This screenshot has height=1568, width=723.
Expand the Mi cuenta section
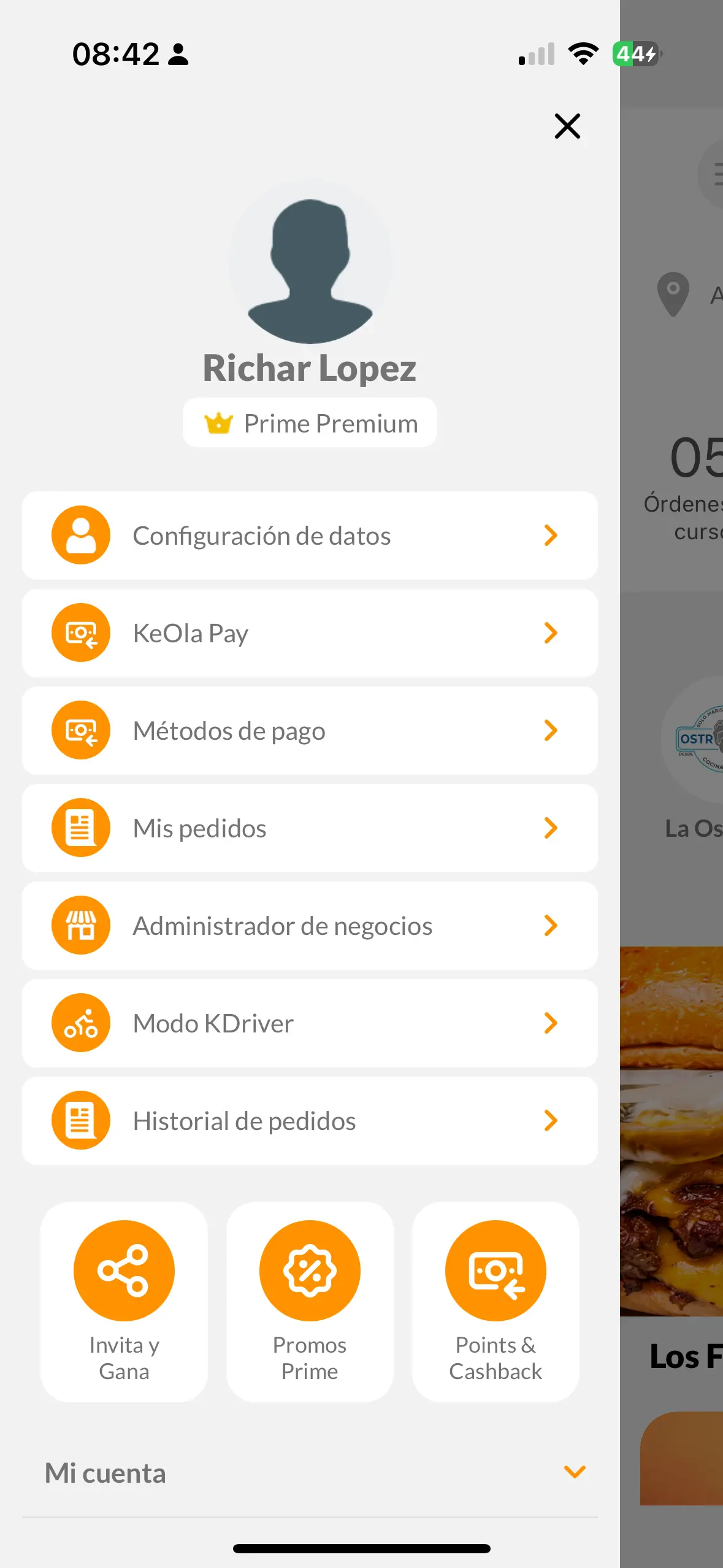pos(310,1473)
